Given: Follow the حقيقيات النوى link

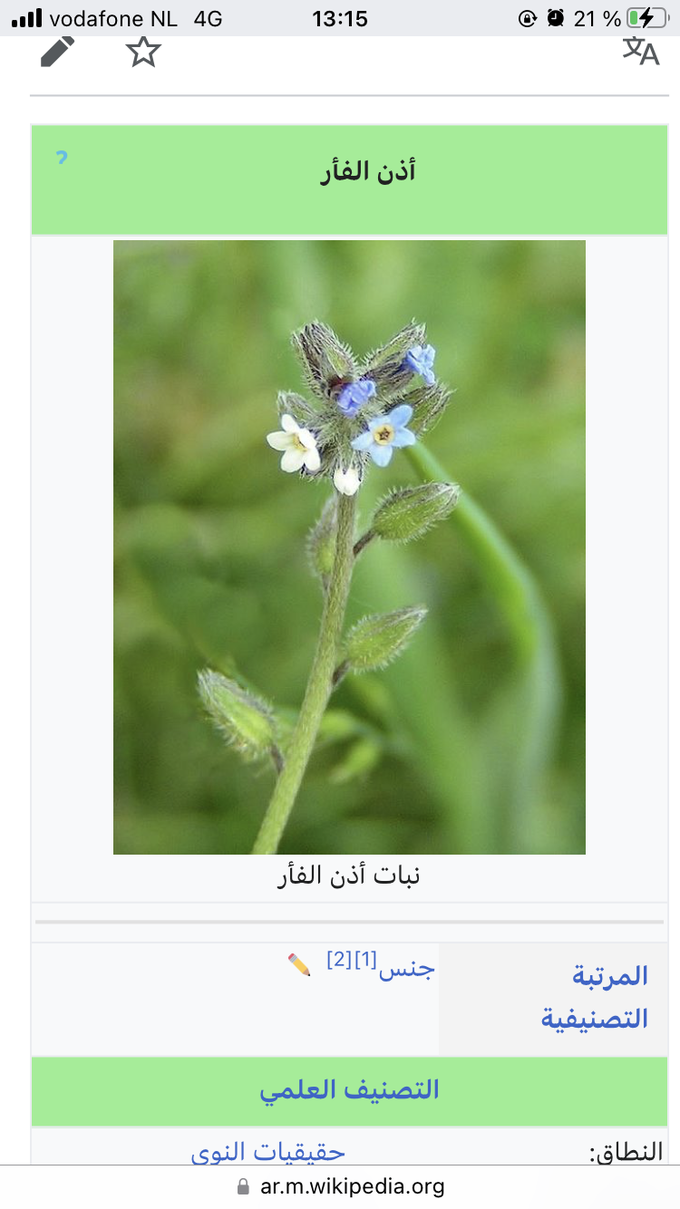Looking at the screenshot, I should pos(268,1152).
